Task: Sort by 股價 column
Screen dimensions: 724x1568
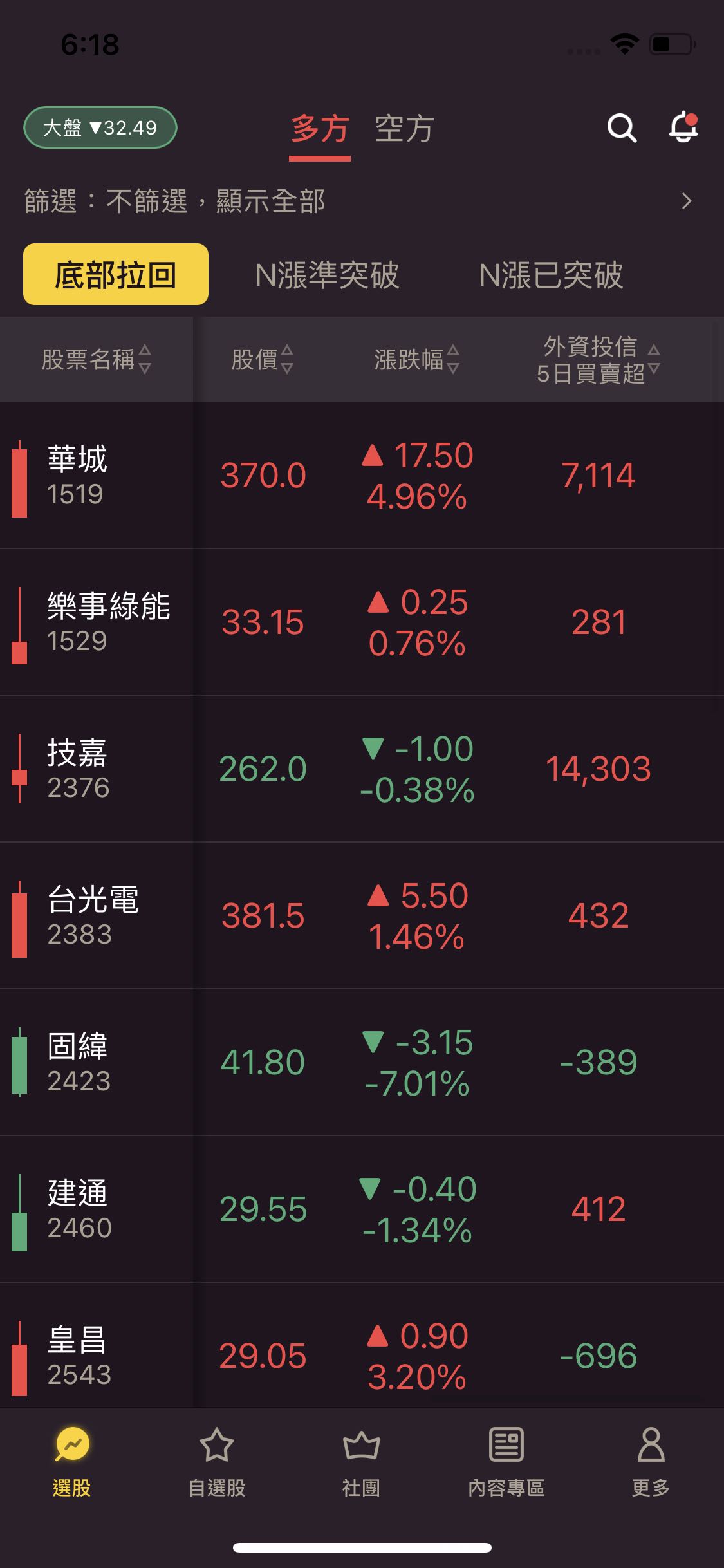Action: 263,359
